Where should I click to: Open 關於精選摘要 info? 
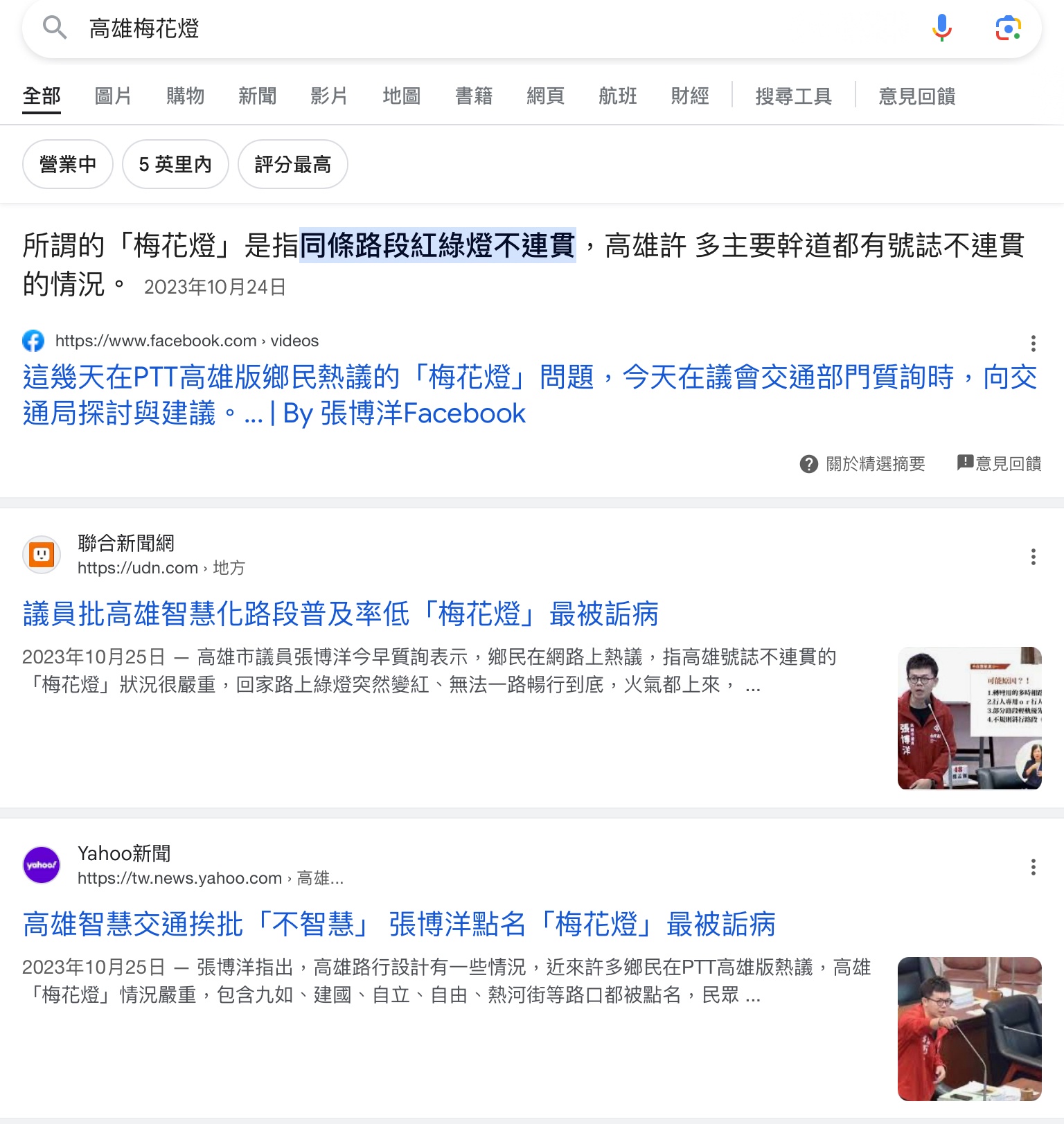(862, 464)
